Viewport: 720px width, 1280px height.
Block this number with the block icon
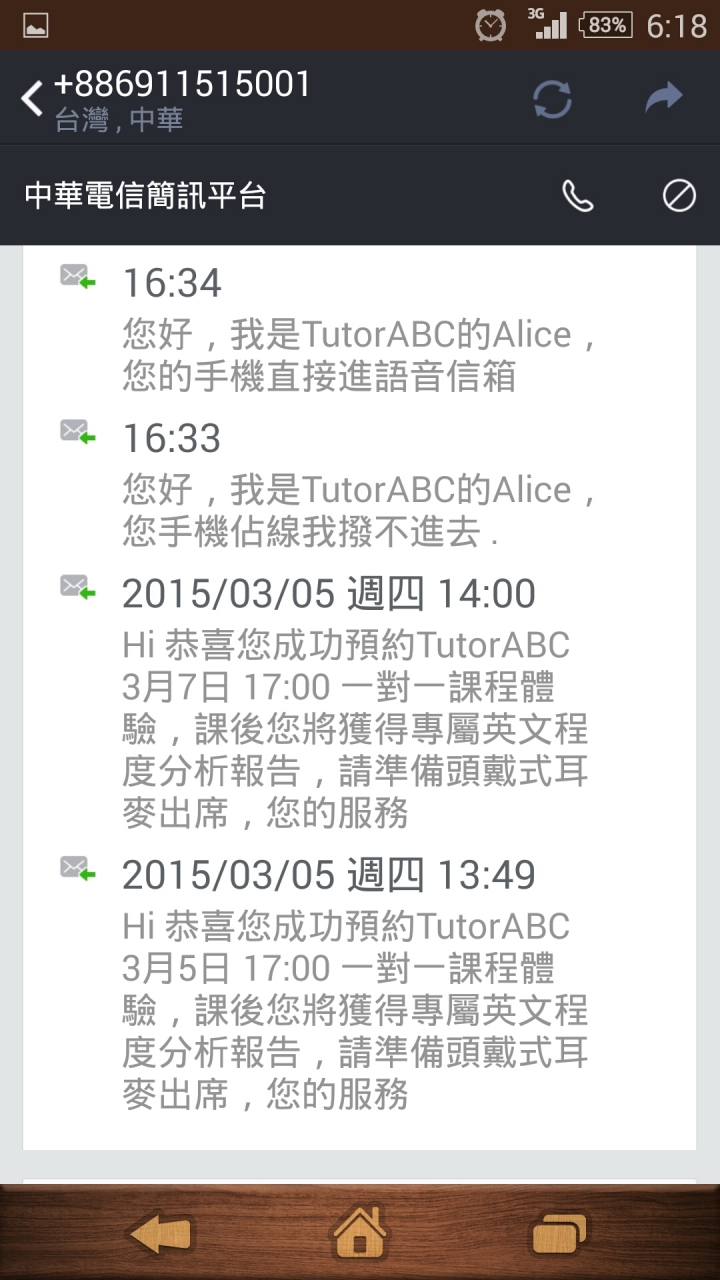pyautogui.click(x=679, y=196)
